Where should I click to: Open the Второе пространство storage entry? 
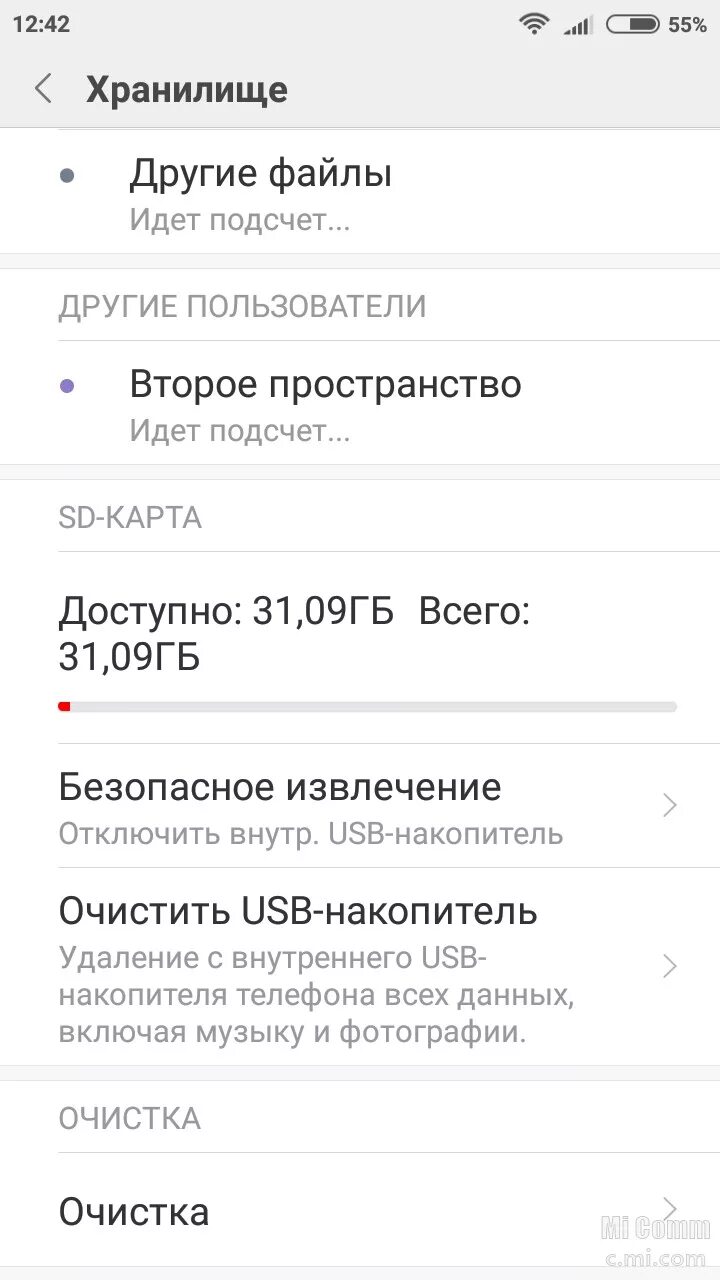(x=360, y=403)
